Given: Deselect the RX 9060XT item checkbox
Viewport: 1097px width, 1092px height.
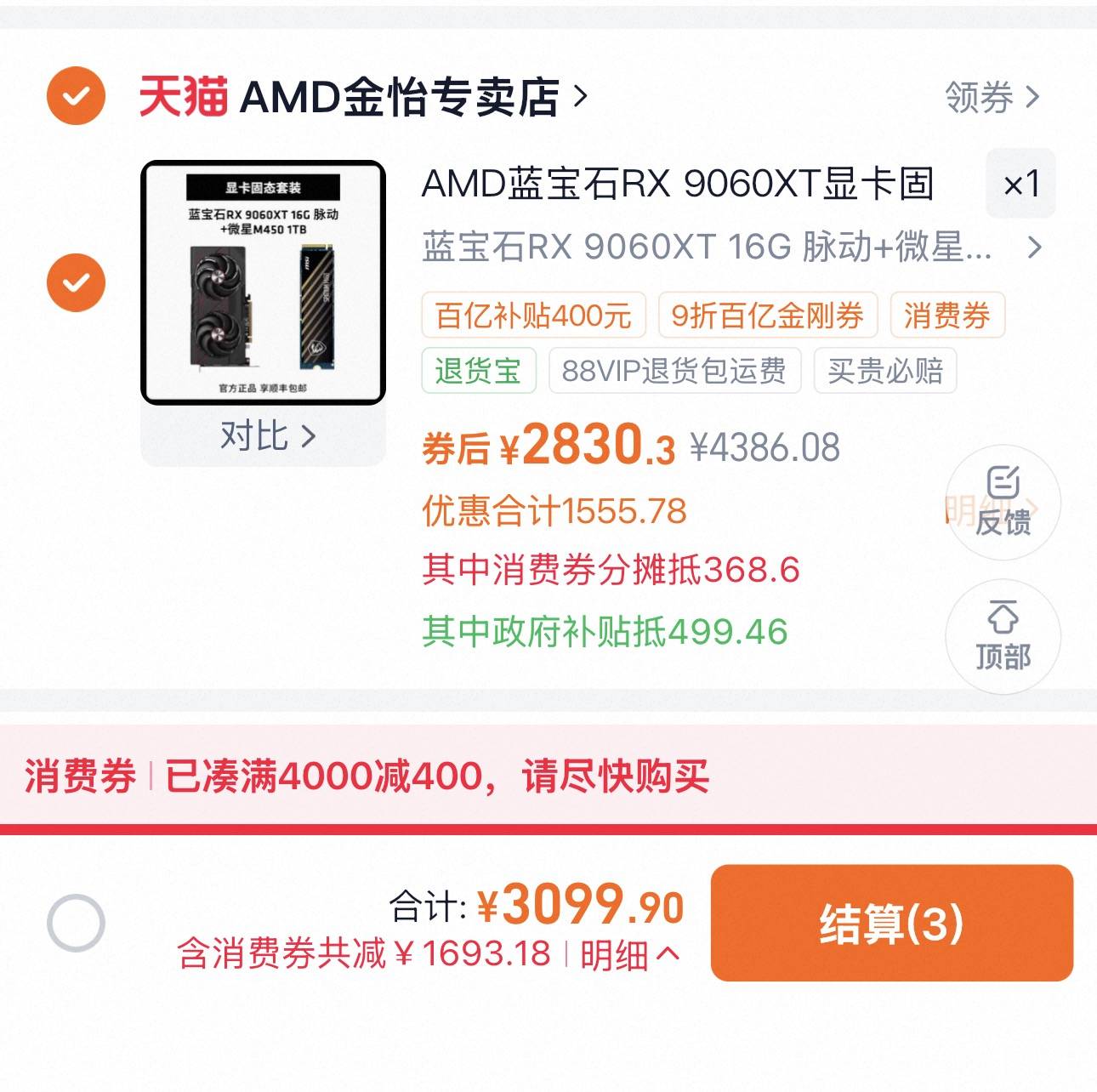Looking at the screenshot, I should click(x=76, y=282).
